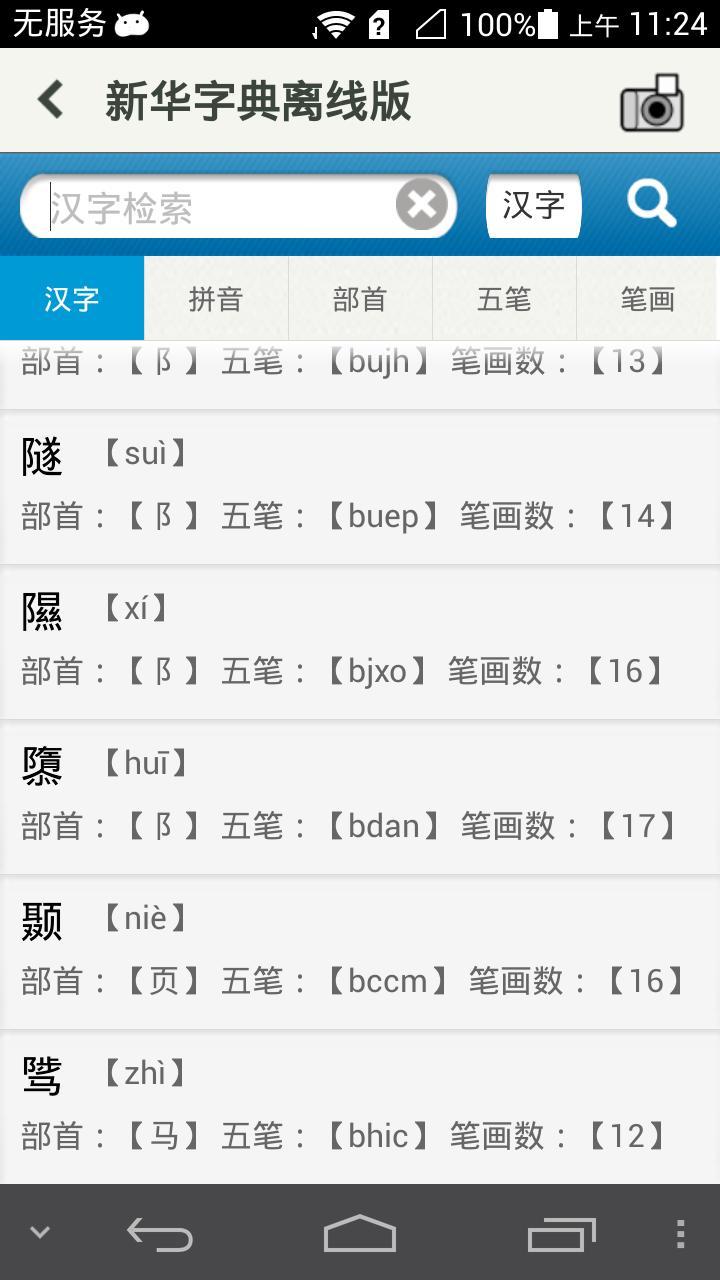Open the entry for 骘 zhì
This screenshot has height=1280, width=720.
point(360,1107)
